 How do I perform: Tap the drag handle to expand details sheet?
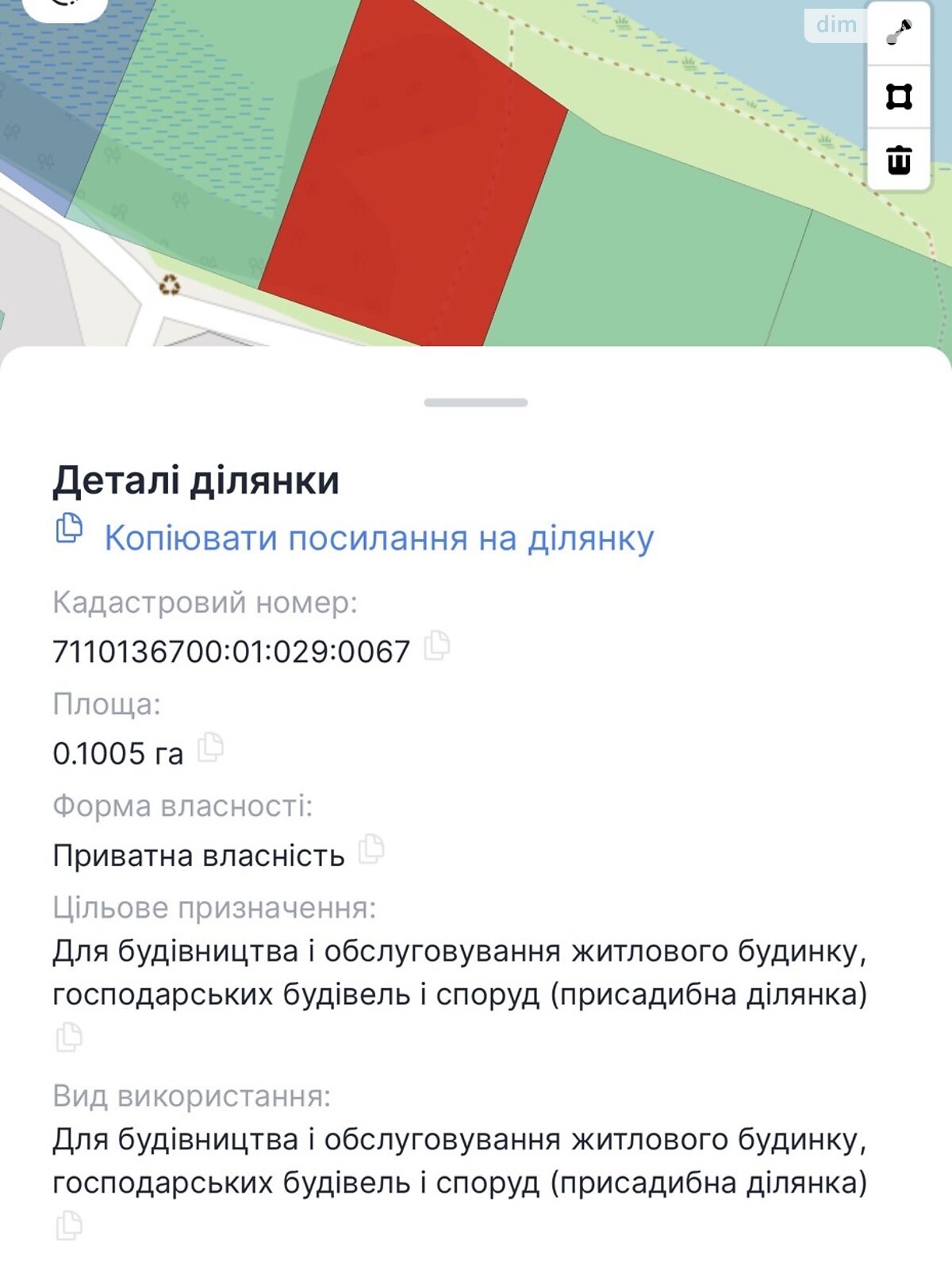coord(476,401)
